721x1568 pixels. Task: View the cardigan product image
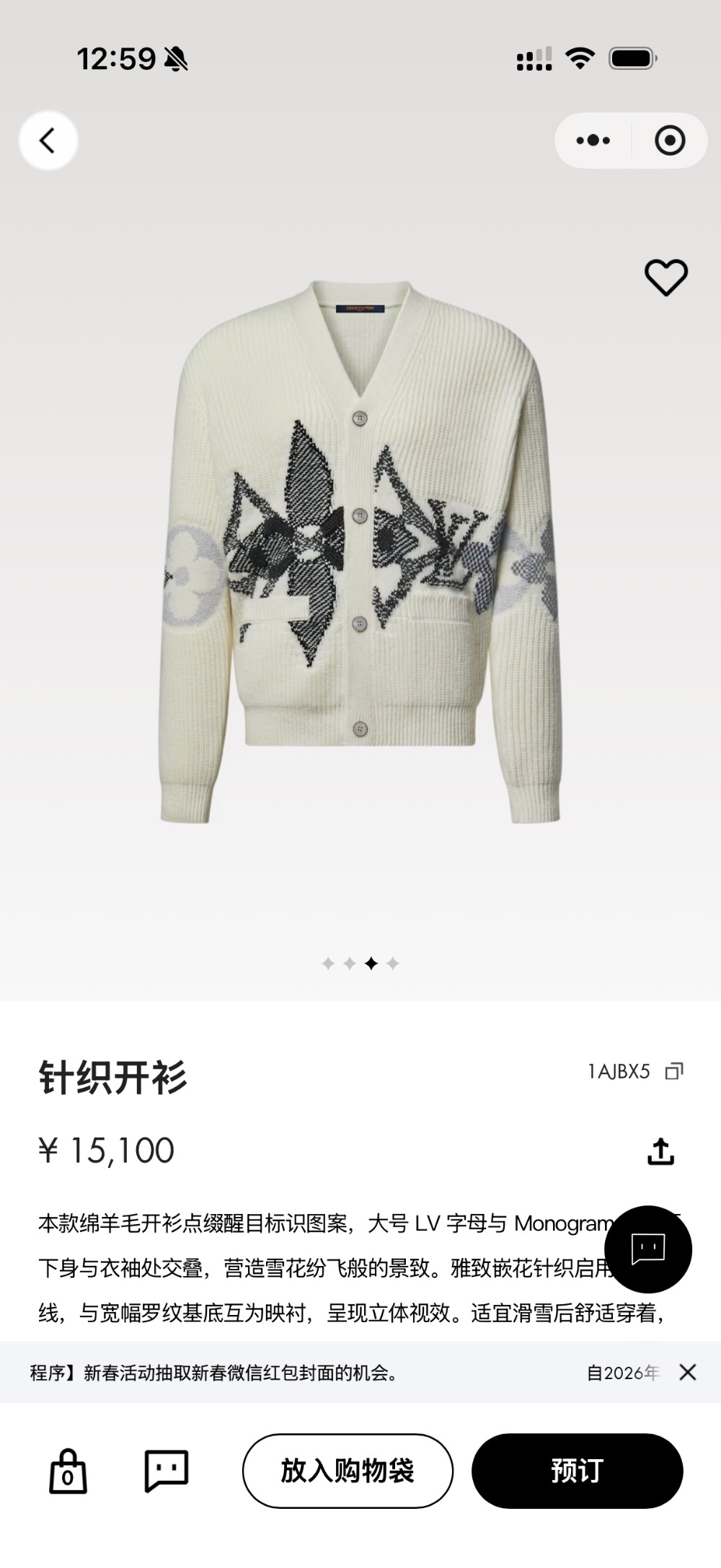(360, 552)
